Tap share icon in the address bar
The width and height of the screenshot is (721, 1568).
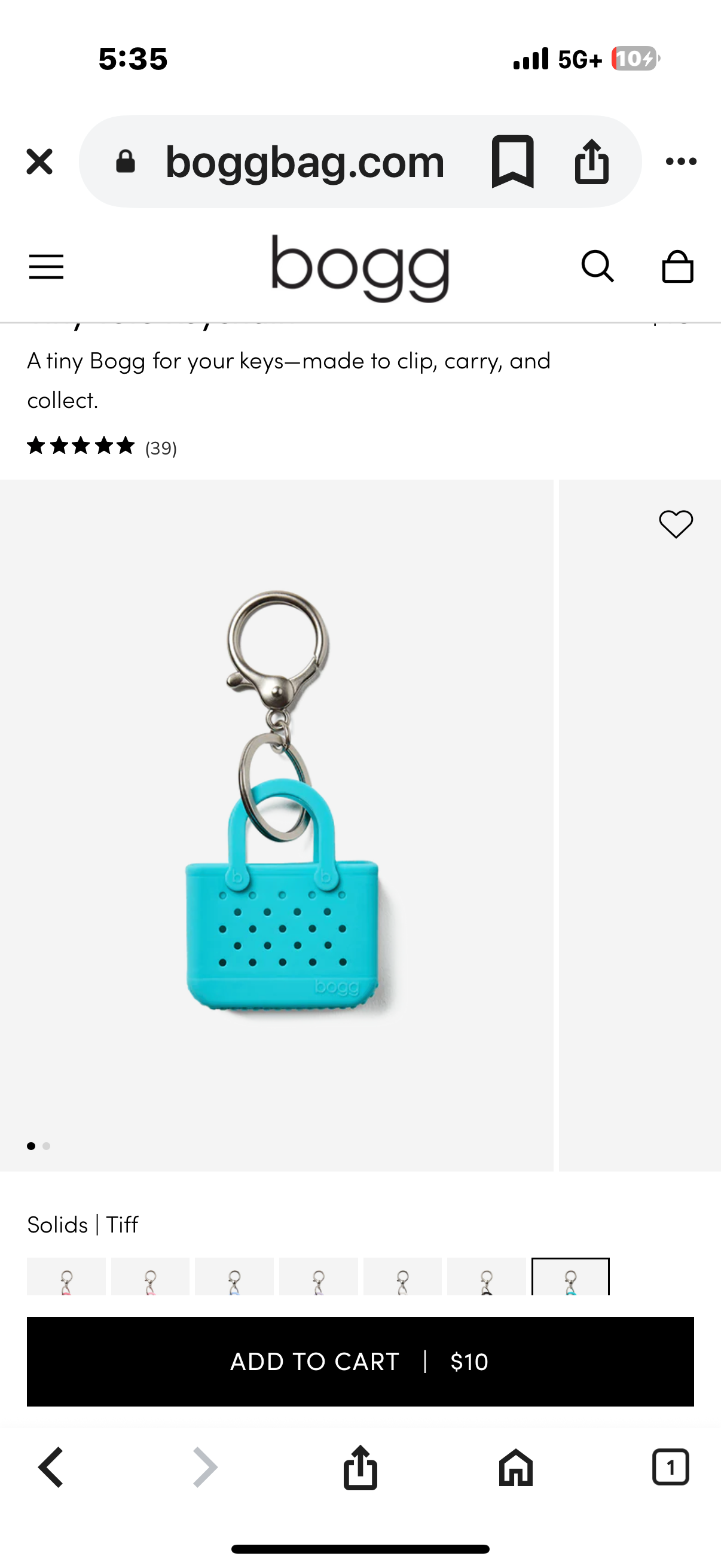pyautogui.click(x=591, y=161)
